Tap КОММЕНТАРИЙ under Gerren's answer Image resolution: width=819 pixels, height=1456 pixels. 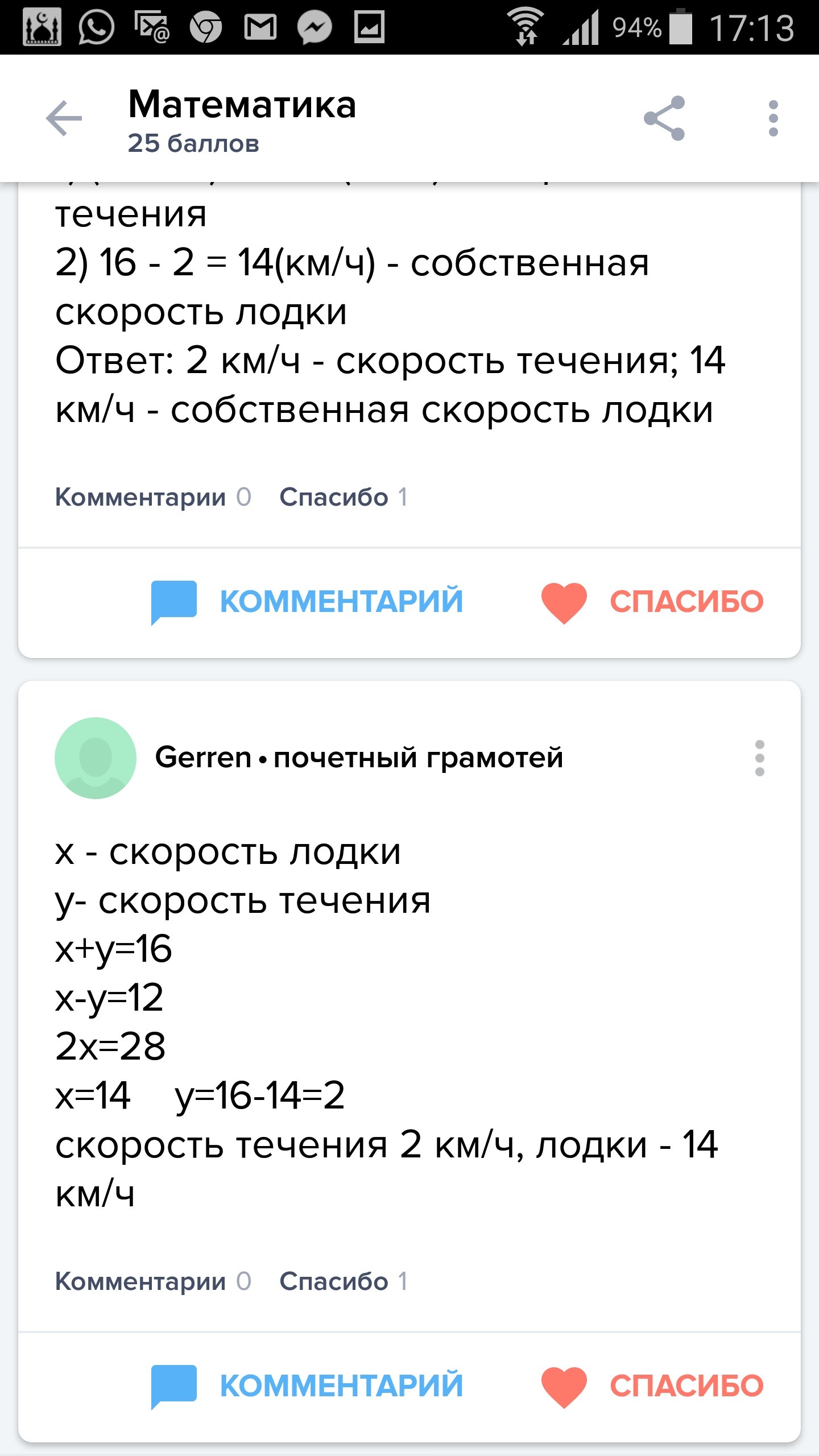point(307,1385)
